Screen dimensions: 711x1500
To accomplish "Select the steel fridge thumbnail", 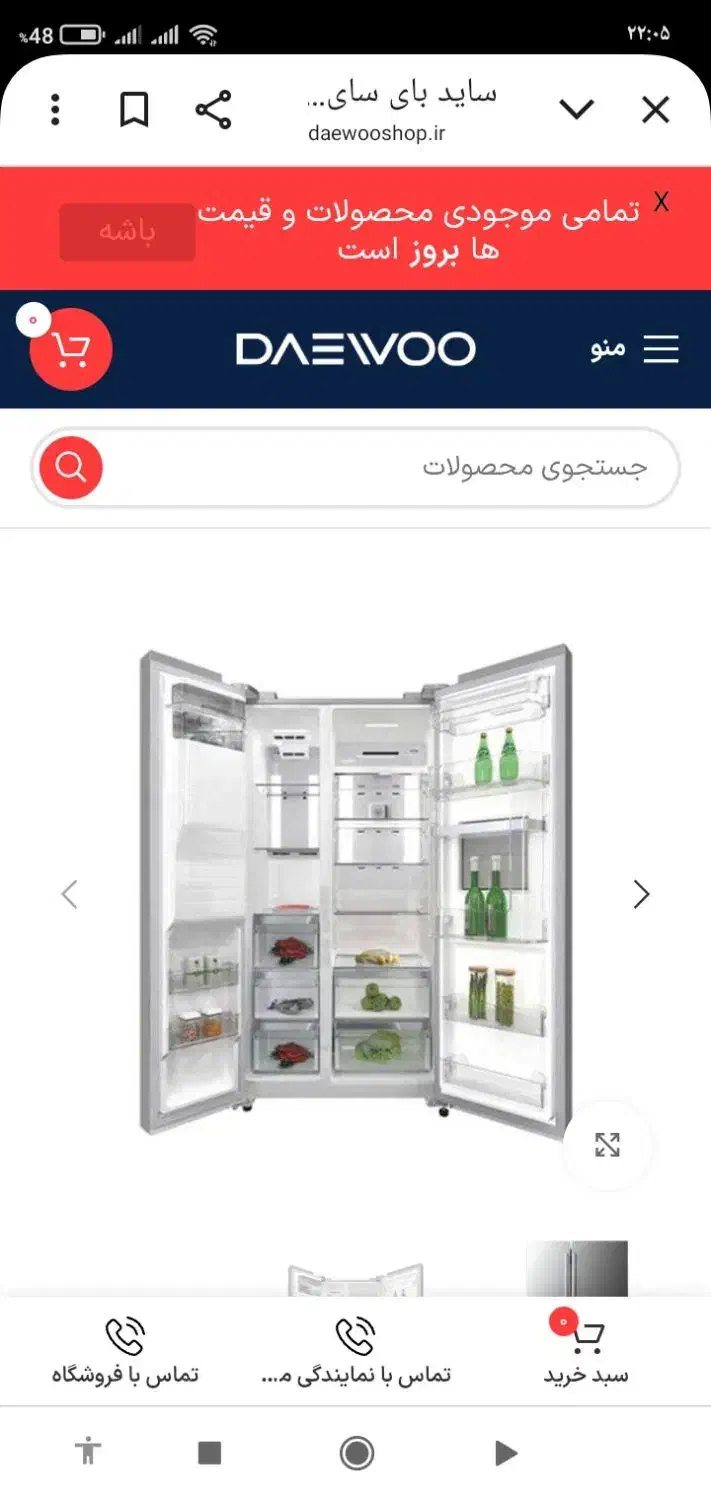I will tap(577, 1269).
